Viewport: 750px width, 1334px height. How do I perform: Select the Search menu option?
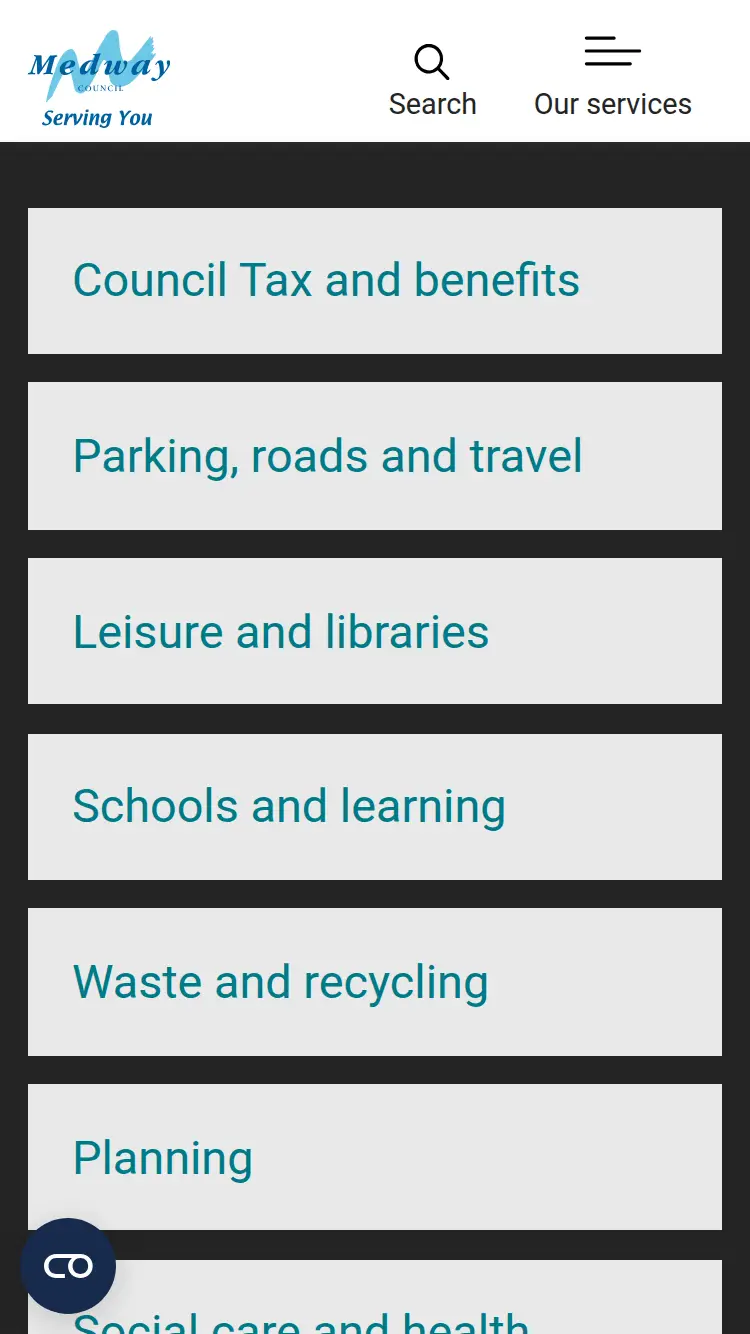coord(431,102)
